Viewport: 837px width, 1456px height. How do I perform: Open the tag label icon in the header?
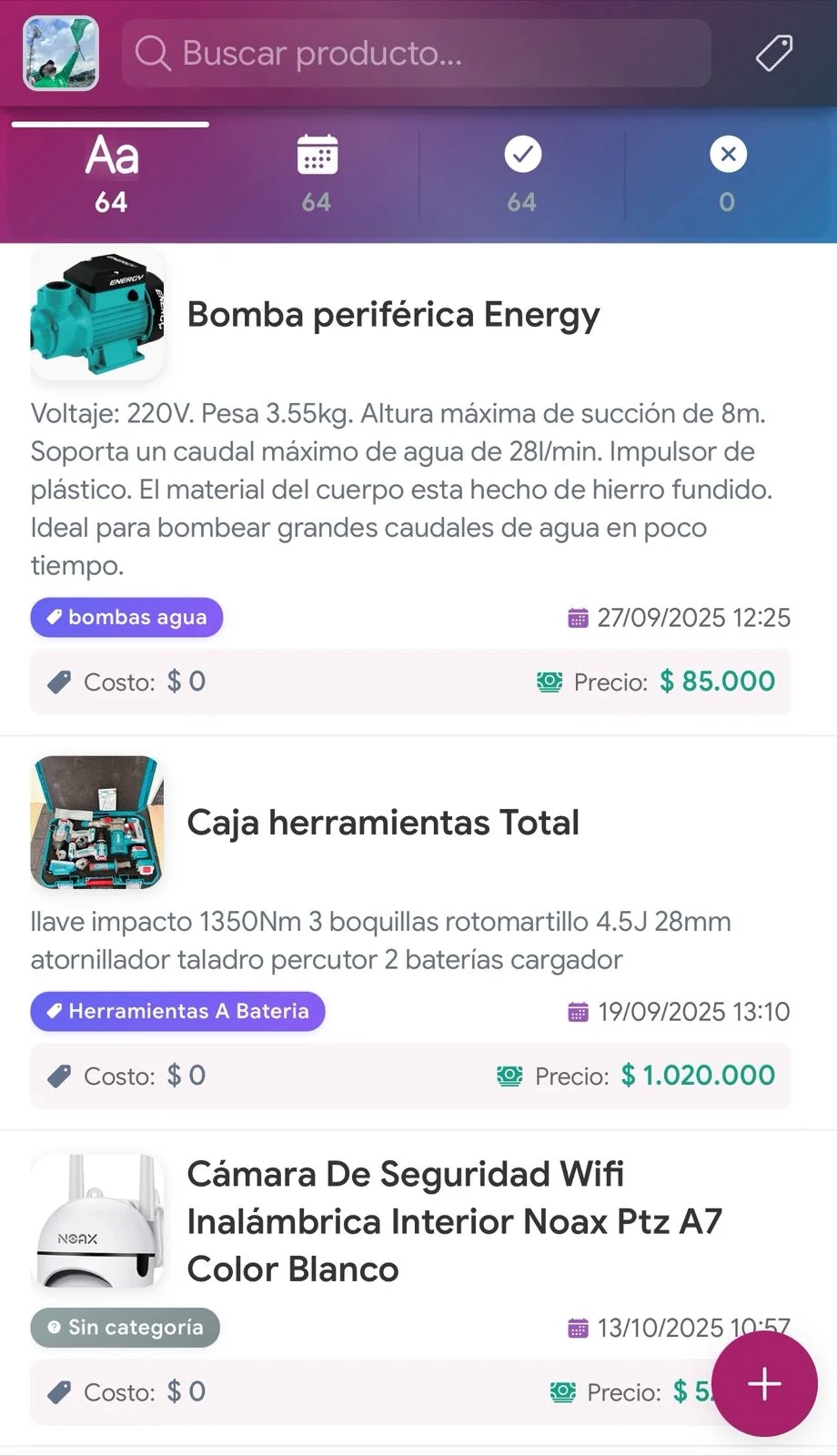coord(774,54)
